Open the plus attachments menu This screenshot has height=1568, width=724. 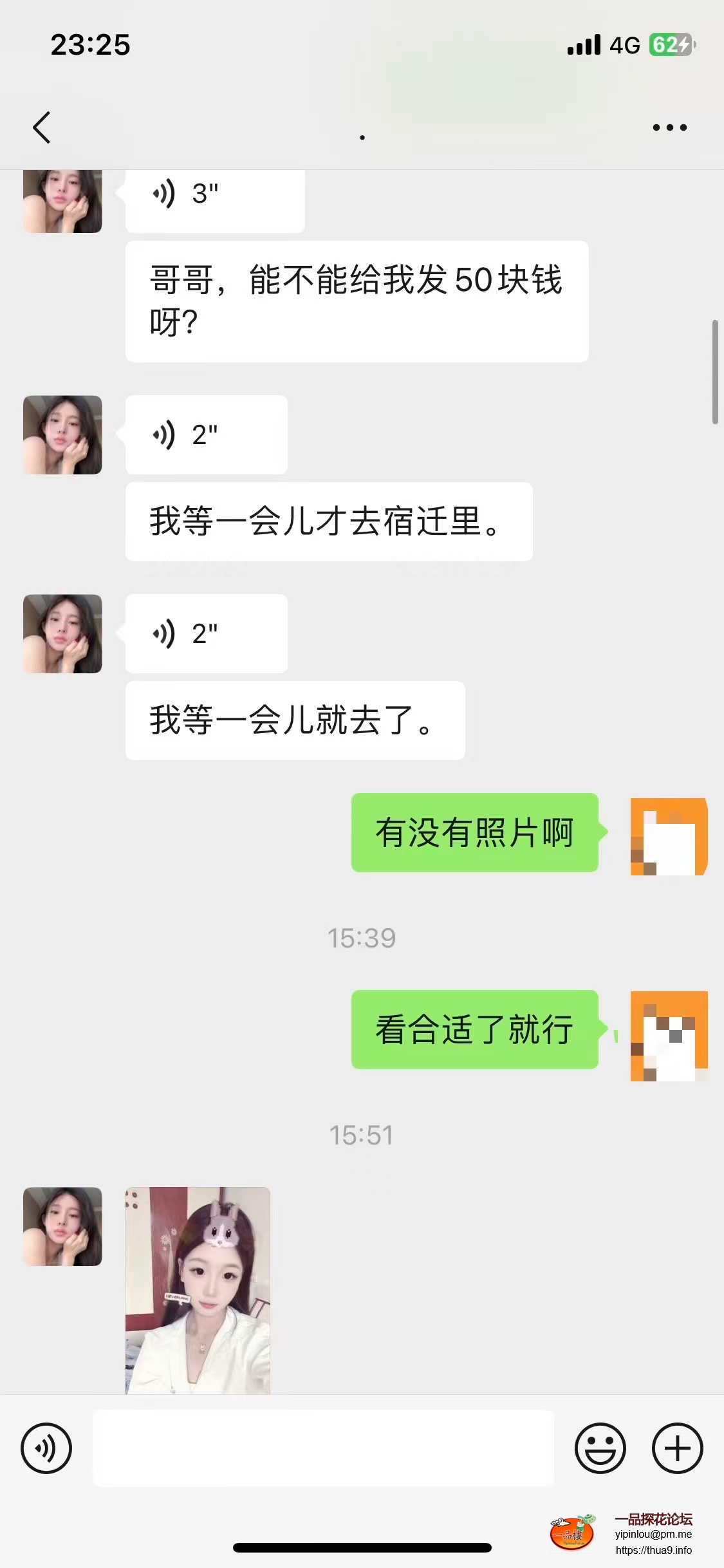click(x=677, y=1448)
